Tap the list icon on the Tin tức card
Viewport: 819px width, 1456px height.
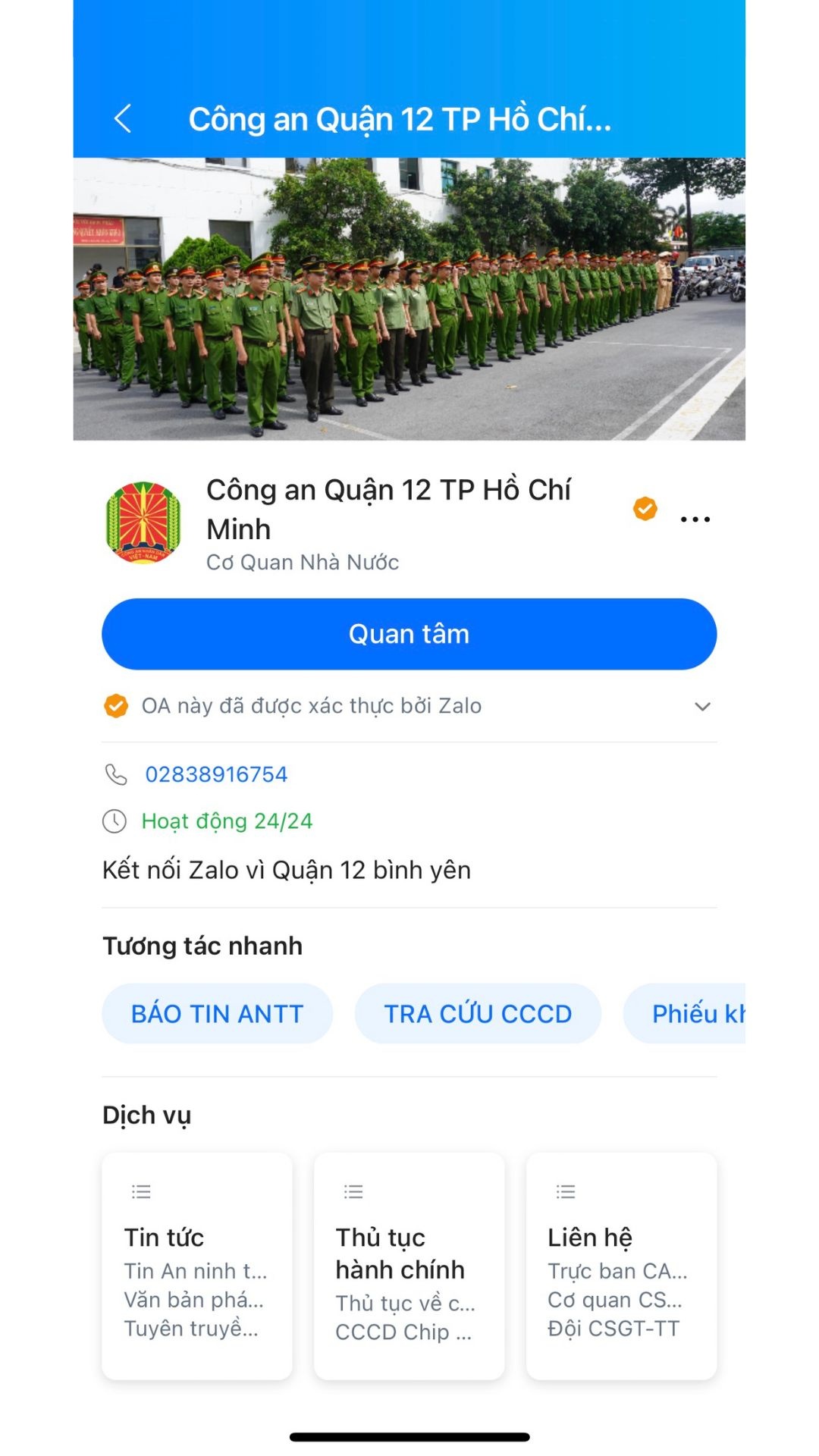[x=139, y=1191]
